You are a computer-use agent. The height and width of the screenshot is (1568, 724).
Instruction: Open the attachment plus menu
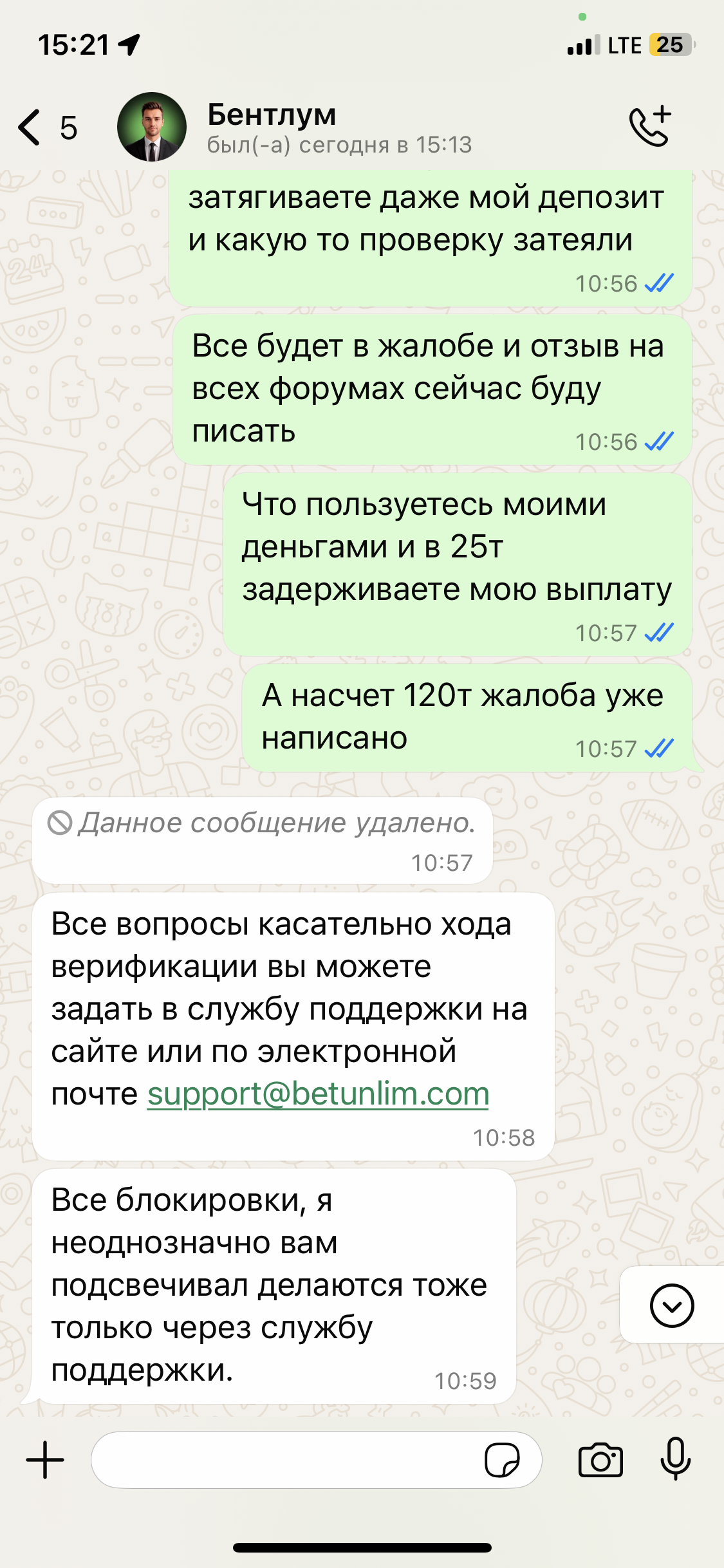tap(45, 1460)
